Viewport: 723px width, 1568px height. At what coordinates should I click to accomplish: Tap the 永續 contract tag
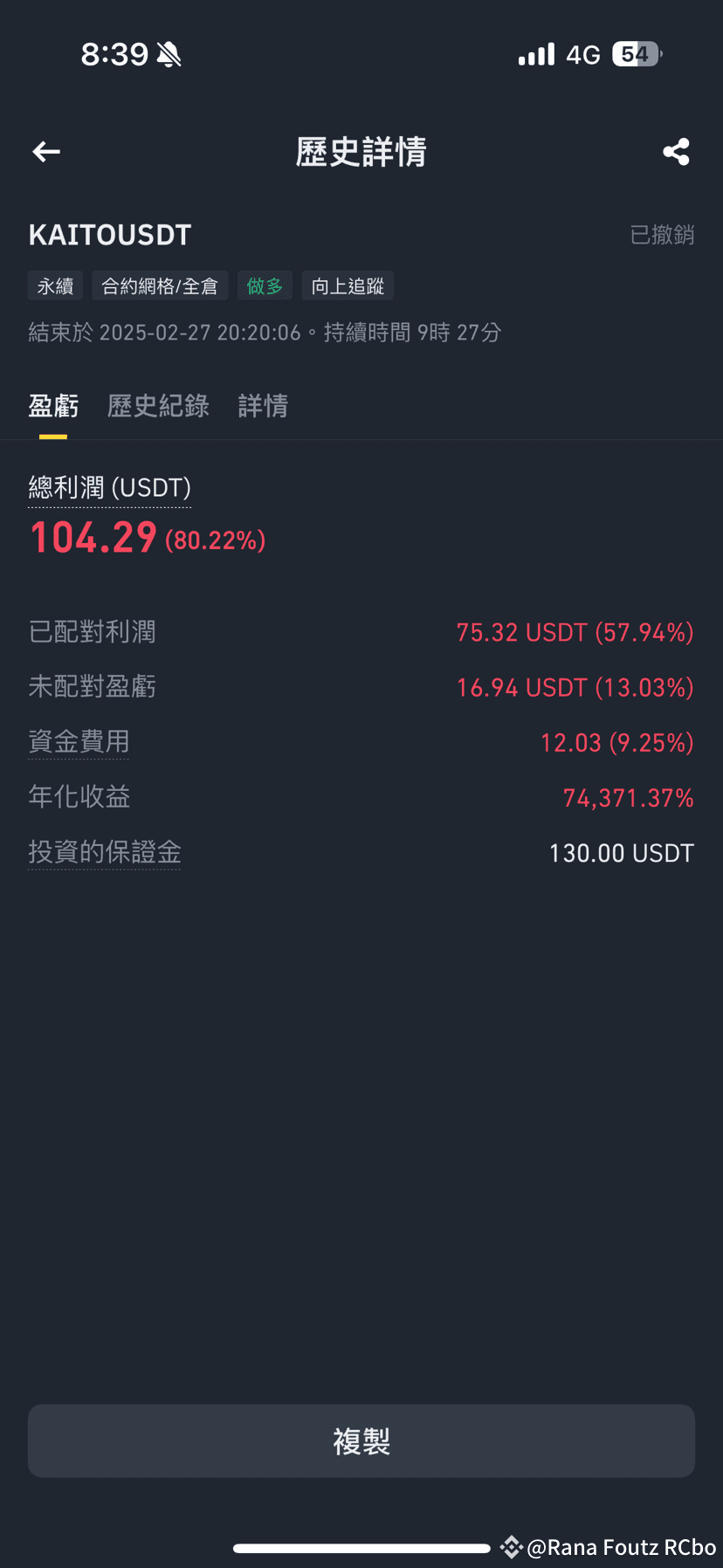55,285
